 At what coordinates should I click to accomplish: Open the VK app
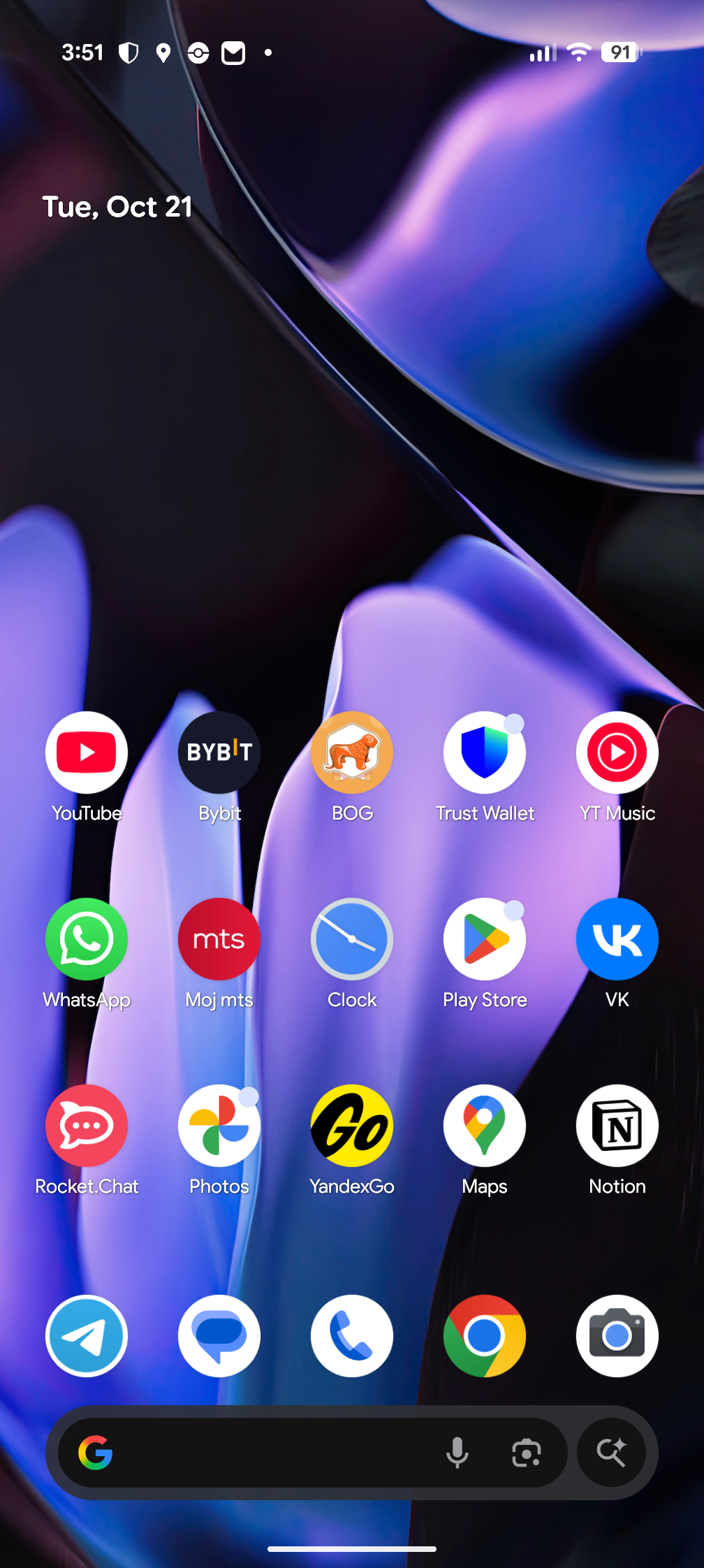tap(617, 939)
